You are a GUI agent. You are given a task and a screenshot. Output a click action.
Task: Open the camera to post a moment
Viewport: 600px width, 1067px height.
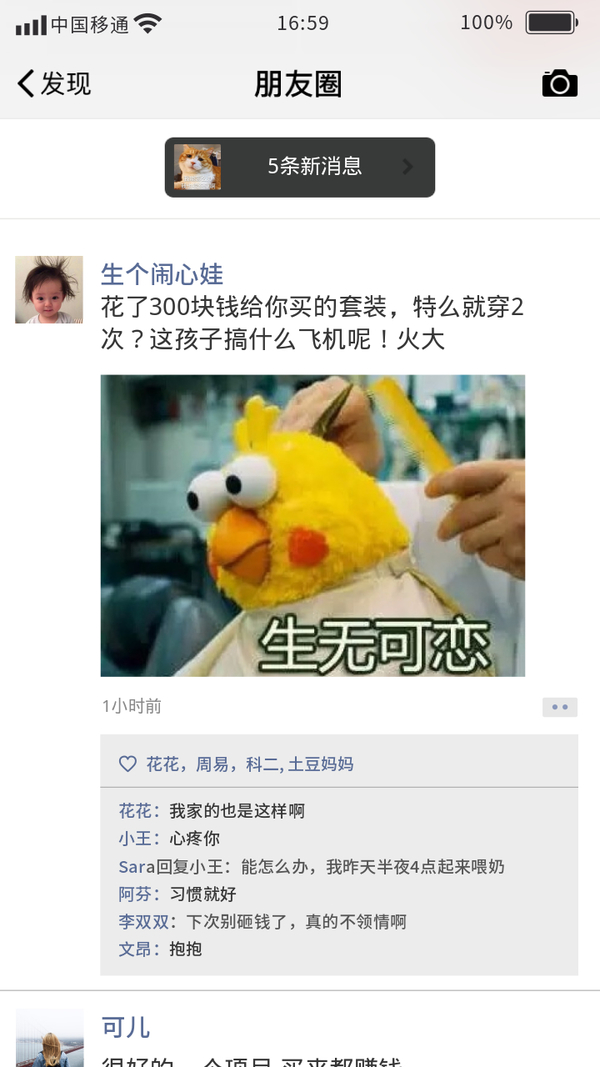click(560, 83)
